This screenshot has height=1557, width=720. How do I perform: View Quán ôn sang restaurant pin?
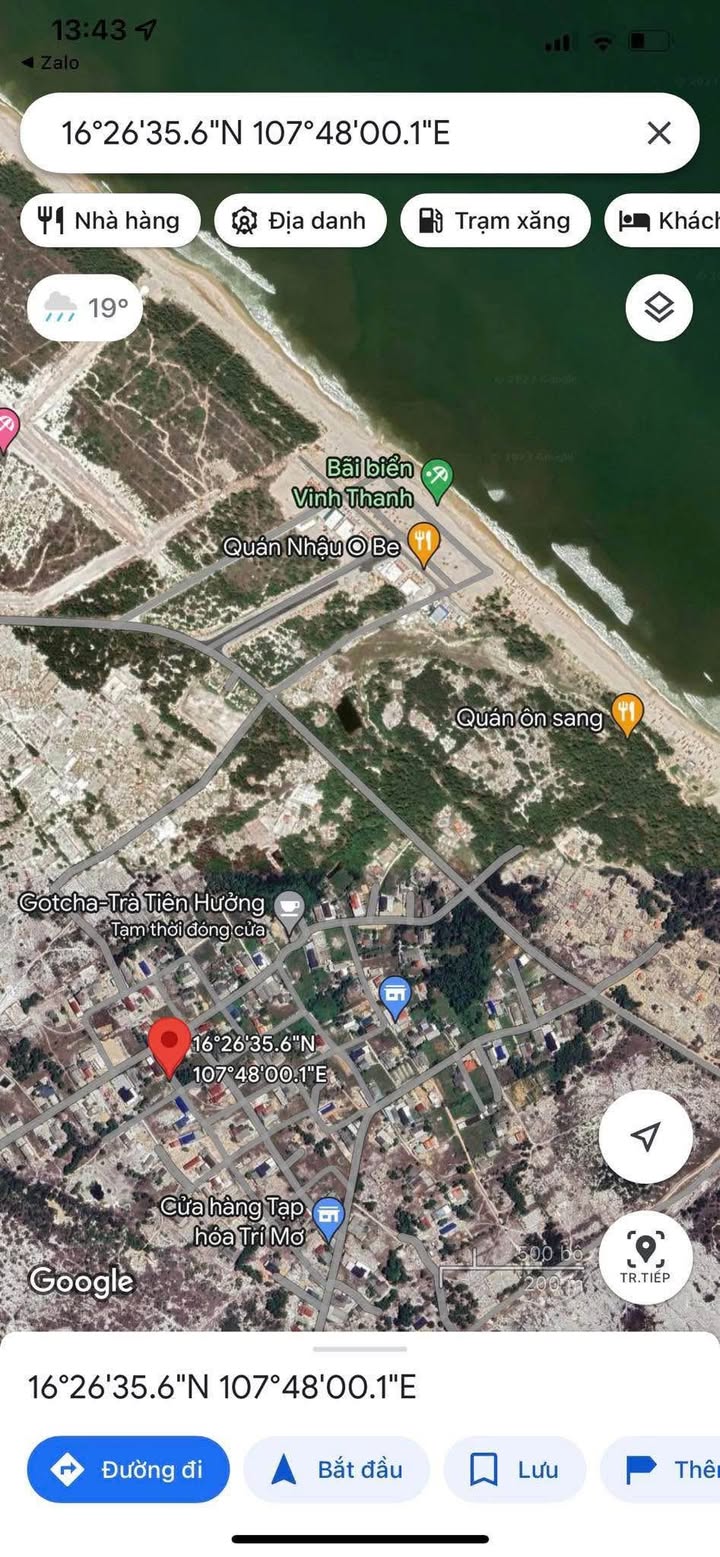coord(627,713)
